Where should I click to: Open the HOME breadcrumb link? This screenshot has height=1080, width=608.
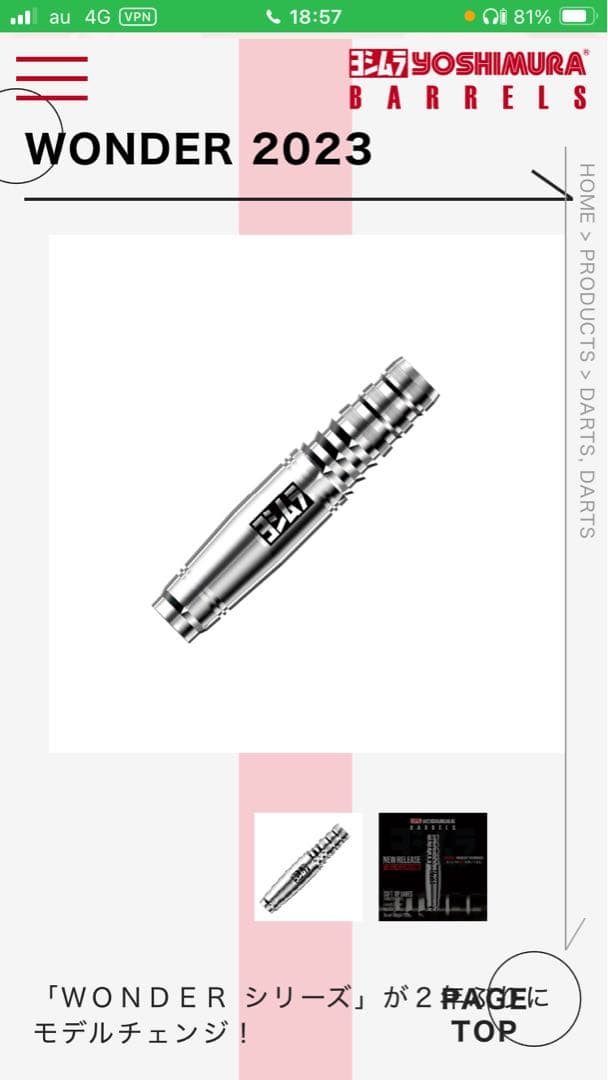[x=587, y=194]
